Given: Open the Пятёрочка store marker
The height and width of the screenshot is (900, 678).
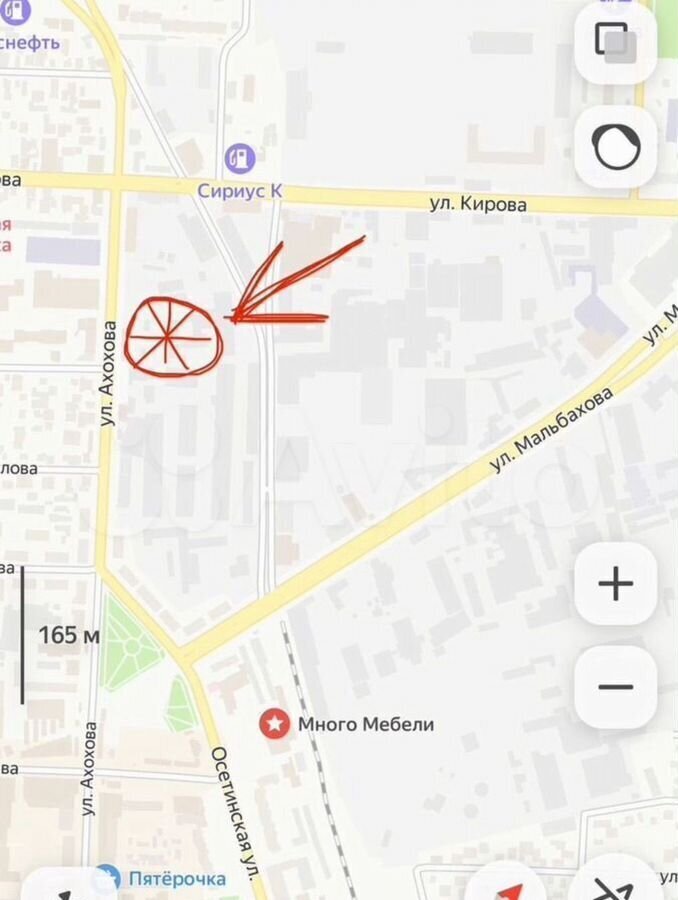Looking at the screenshot, I should 106,878.
